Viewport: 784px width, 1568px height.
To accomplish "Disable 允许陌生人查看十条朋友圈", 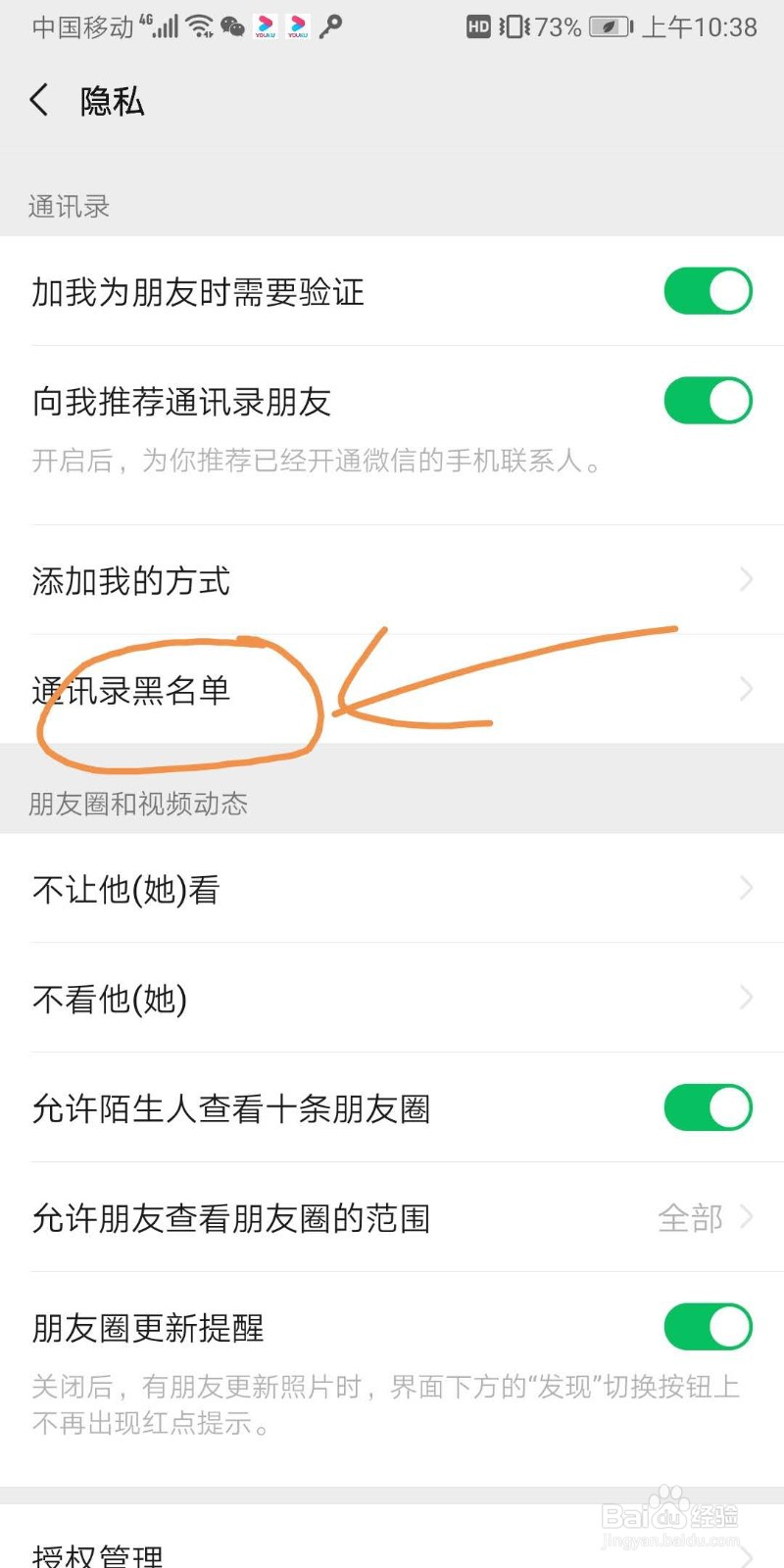I will [x=708, y=1108].
